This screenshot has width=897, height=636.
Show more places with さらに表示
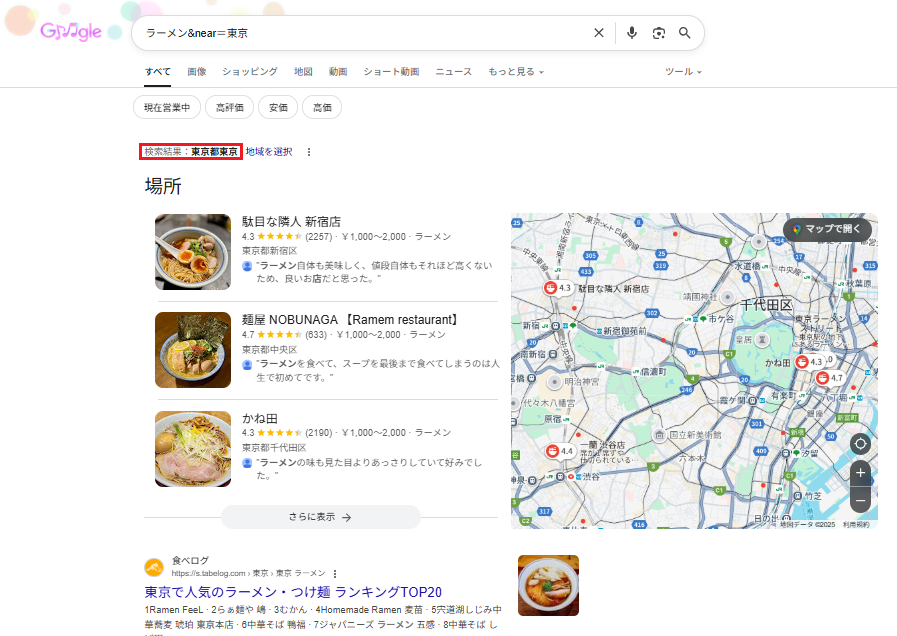(x=320, y=517)
